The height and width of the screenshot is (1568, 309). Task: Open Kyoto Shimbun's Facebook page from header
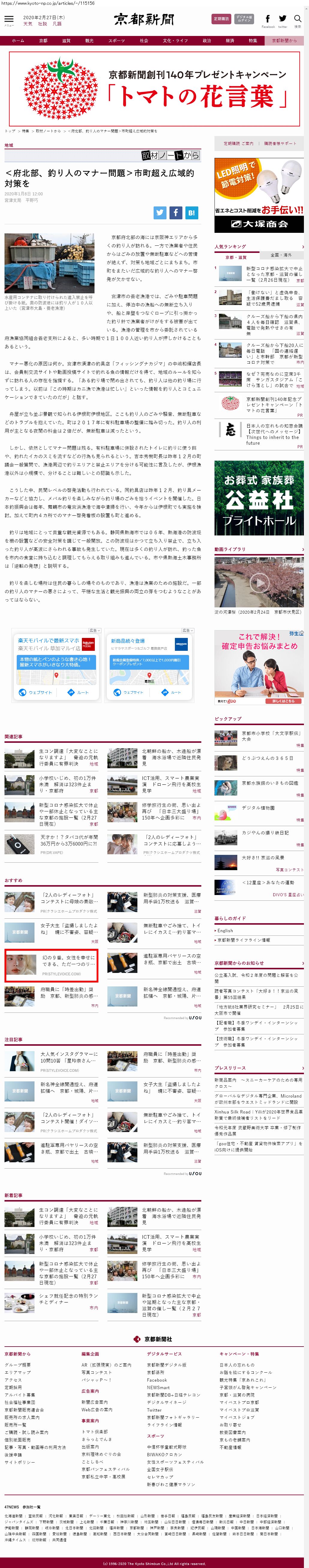click(268, 20)
